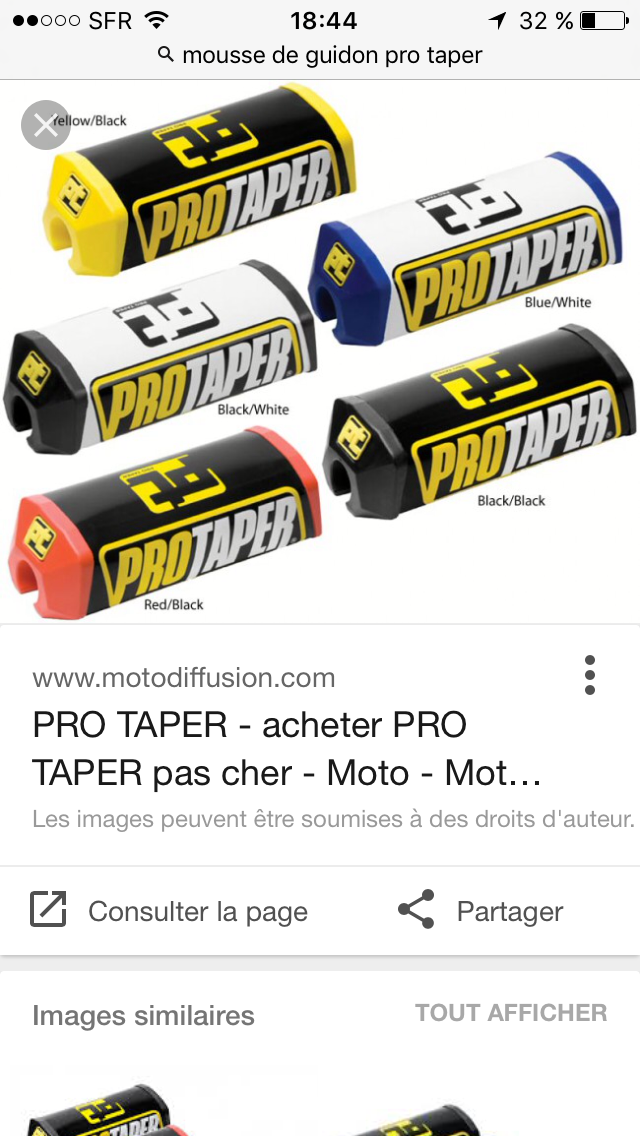Close the image preview

click(x=46, y=125)
